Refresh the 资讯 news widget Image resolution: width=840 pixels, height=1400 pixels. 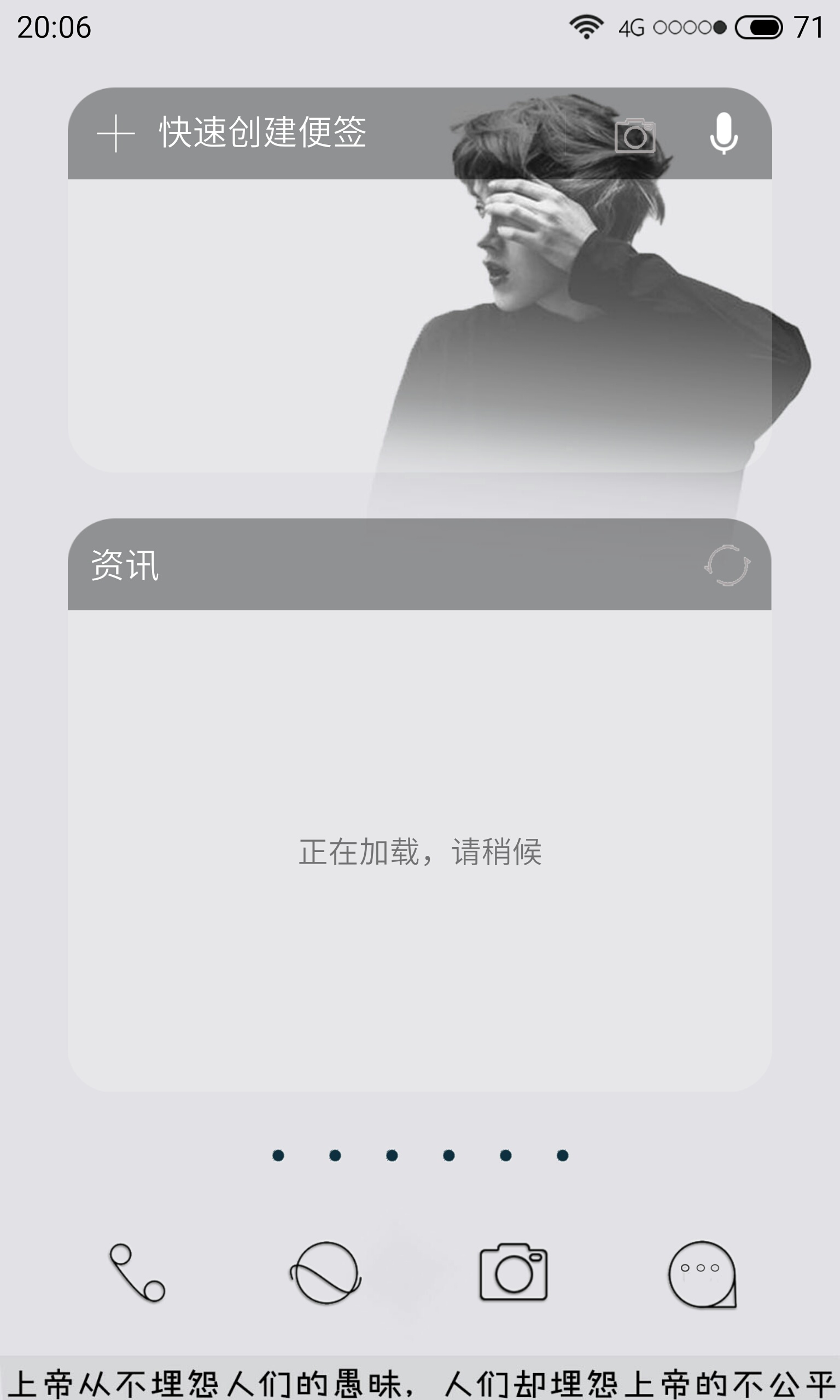[x=727, y=565]
